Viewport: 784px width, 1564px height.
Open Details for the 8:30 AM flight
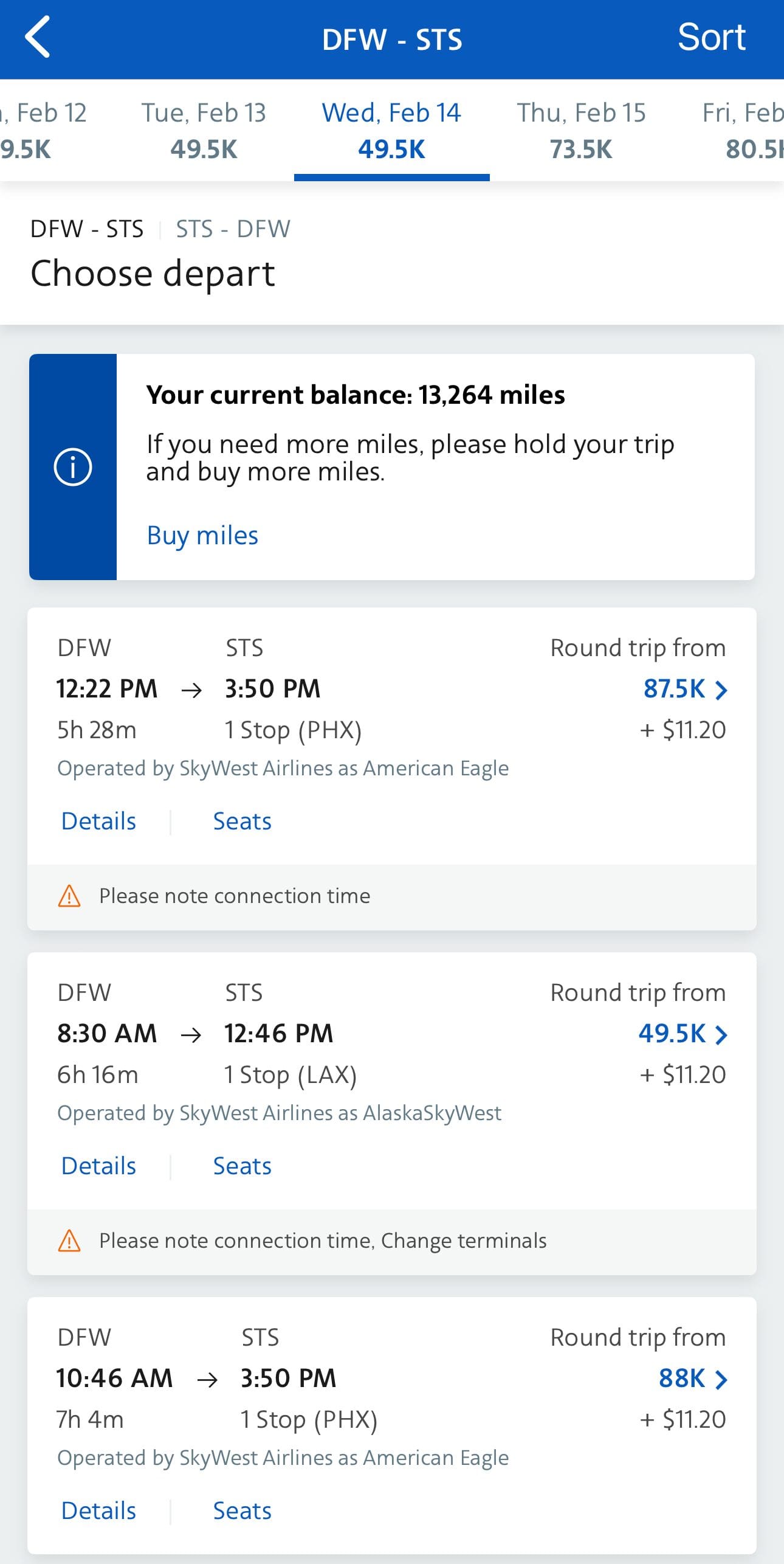98,1165
